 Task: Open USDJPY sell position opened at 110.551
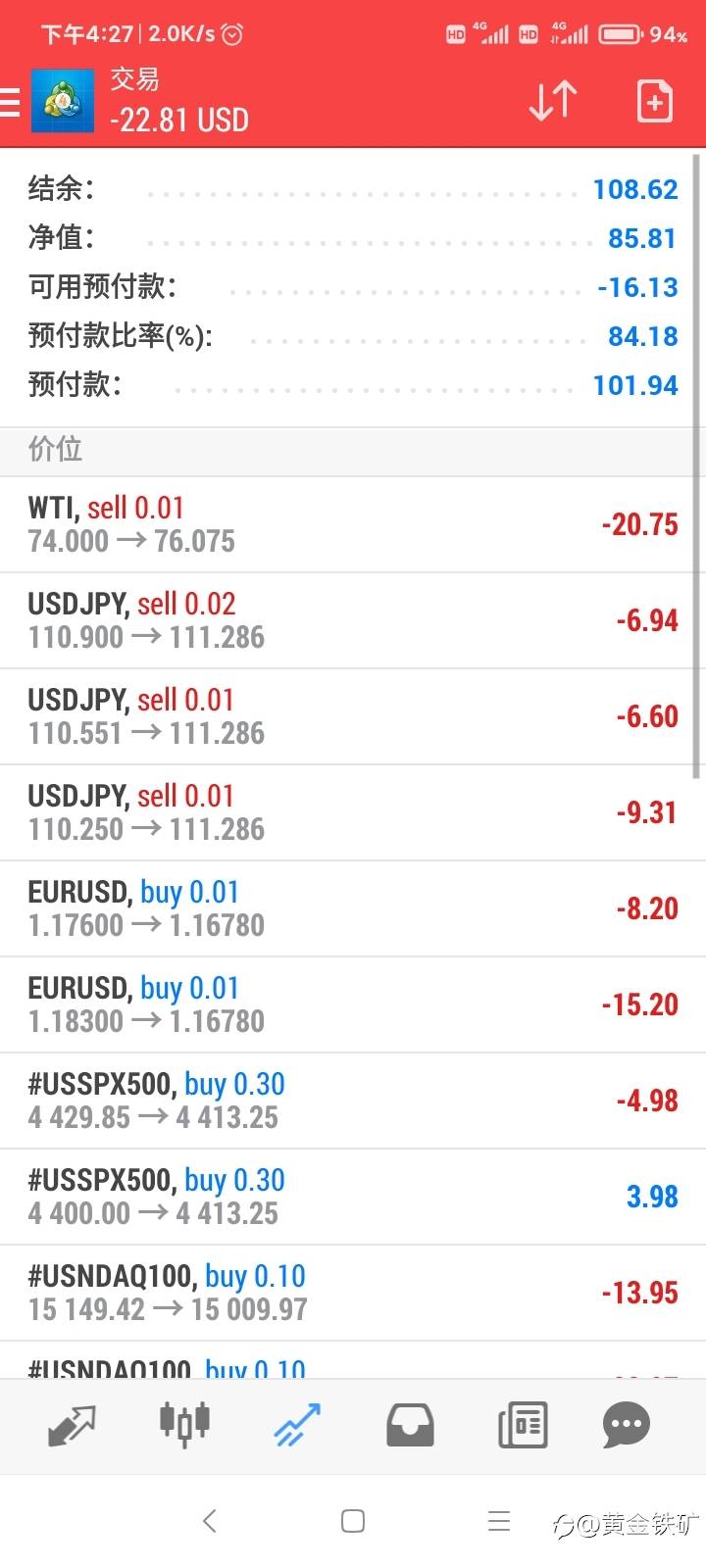point(353,716)
